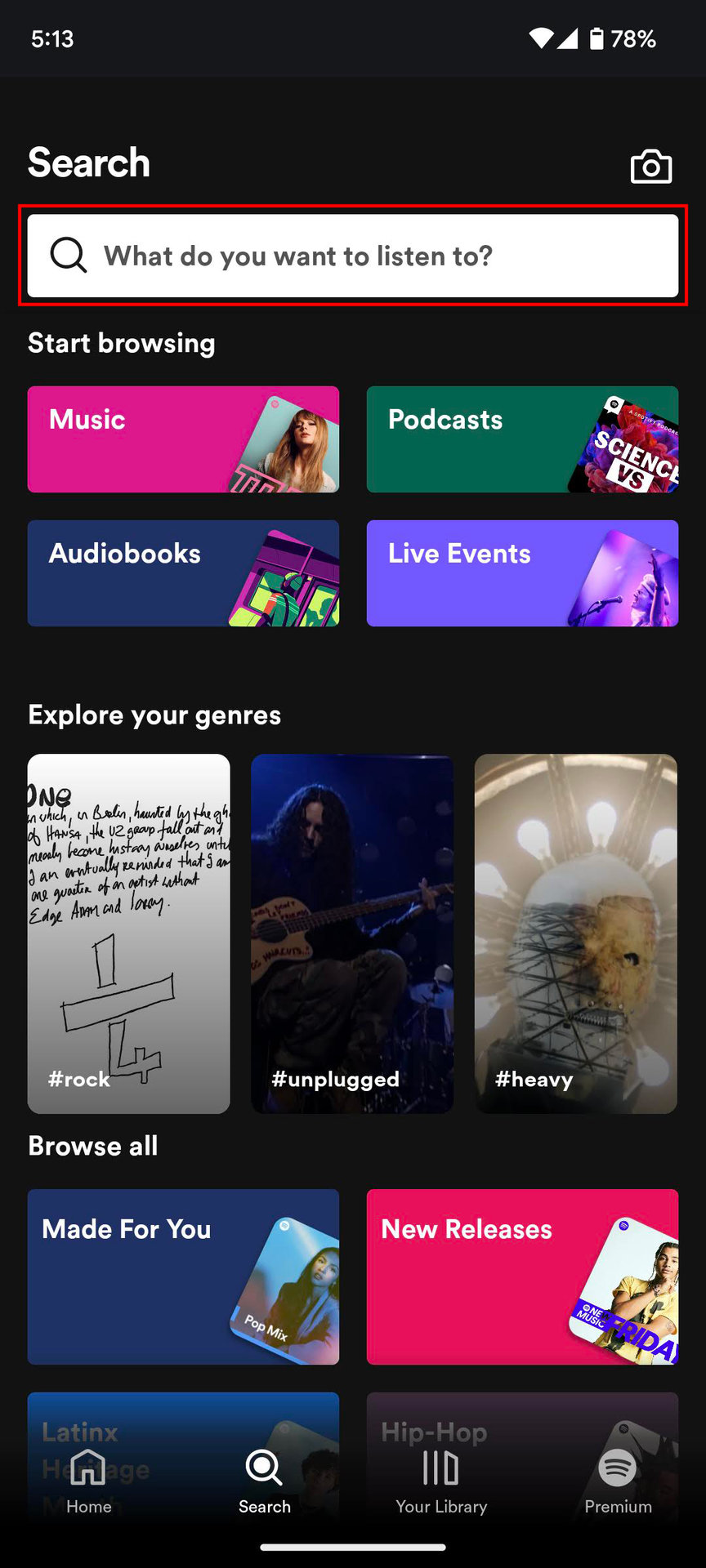Open the Made For You tile
The height and width of the screenshot is (1568, 706).
tap(183, 1276)
